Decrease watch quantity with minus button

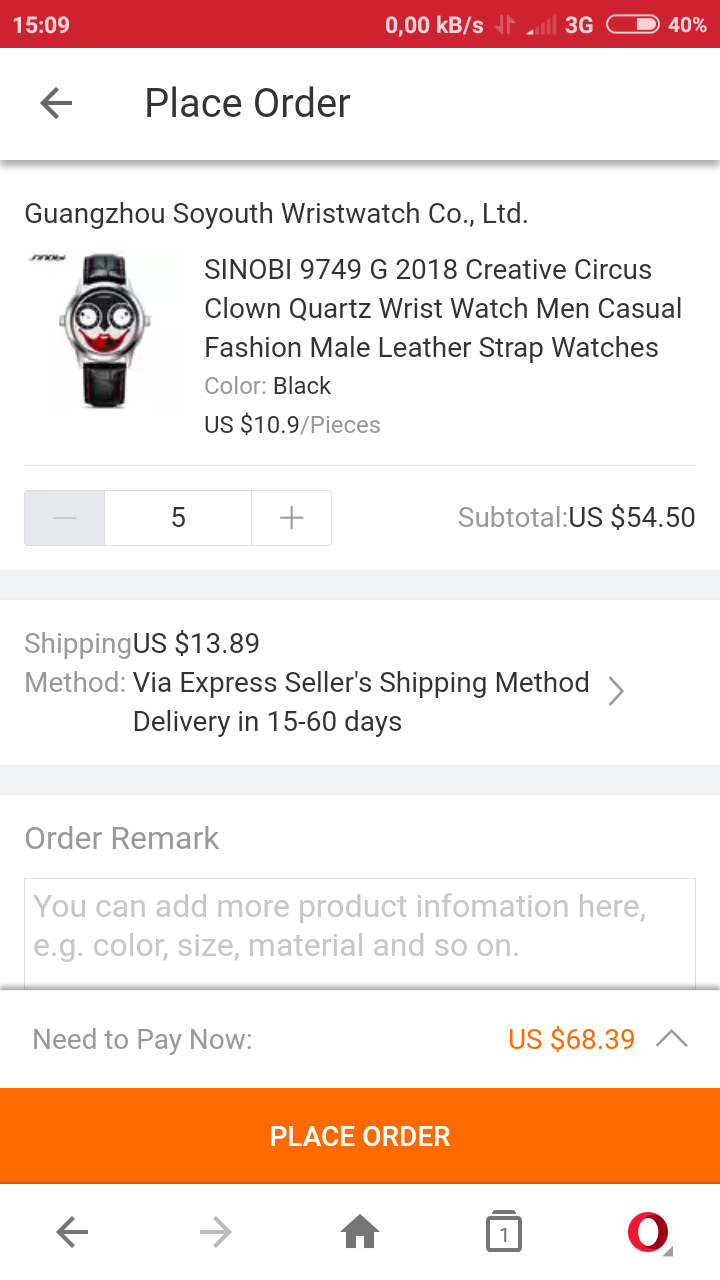click(65, 518)
